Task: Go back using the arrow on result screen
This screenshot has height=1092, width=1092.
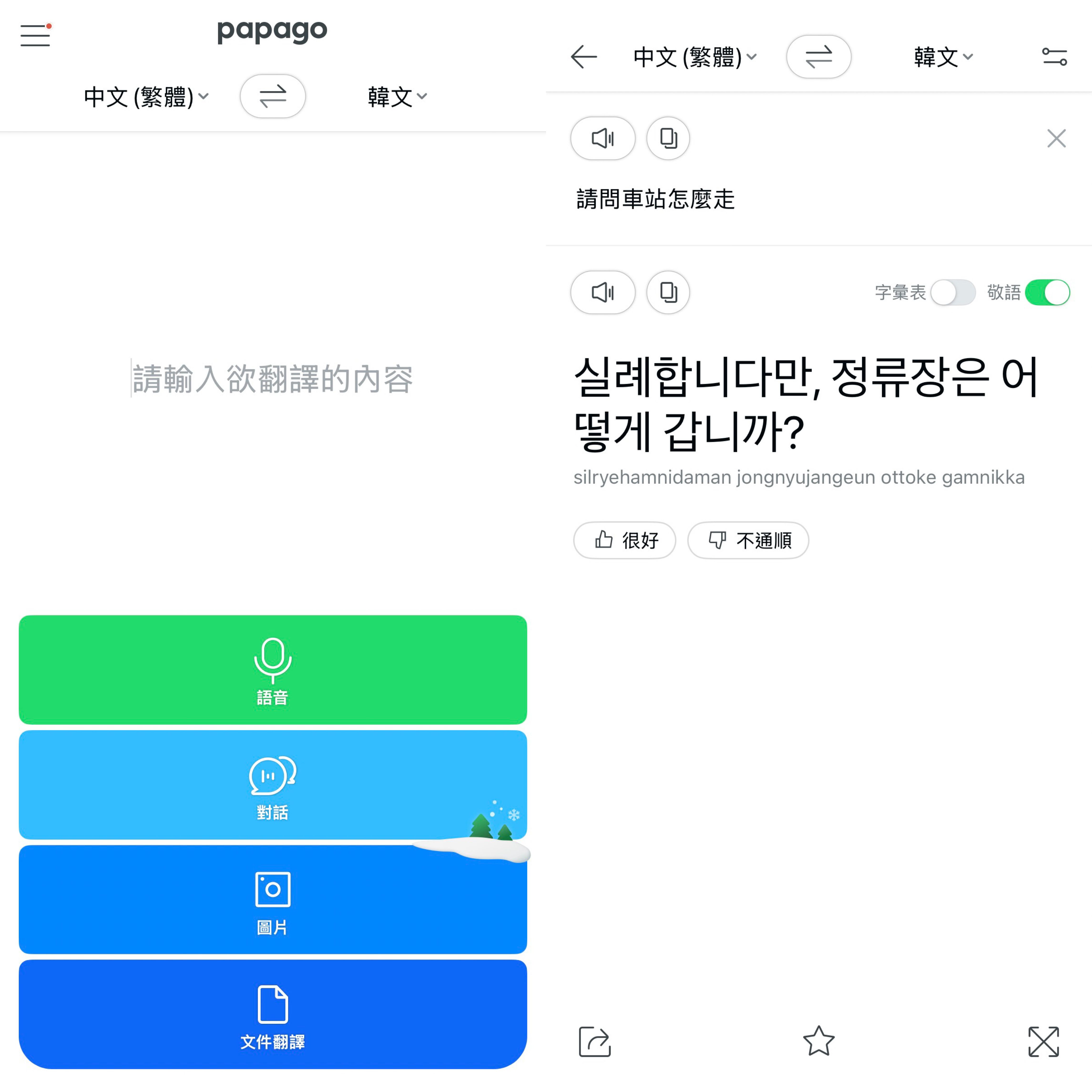Action: [584, 56]
